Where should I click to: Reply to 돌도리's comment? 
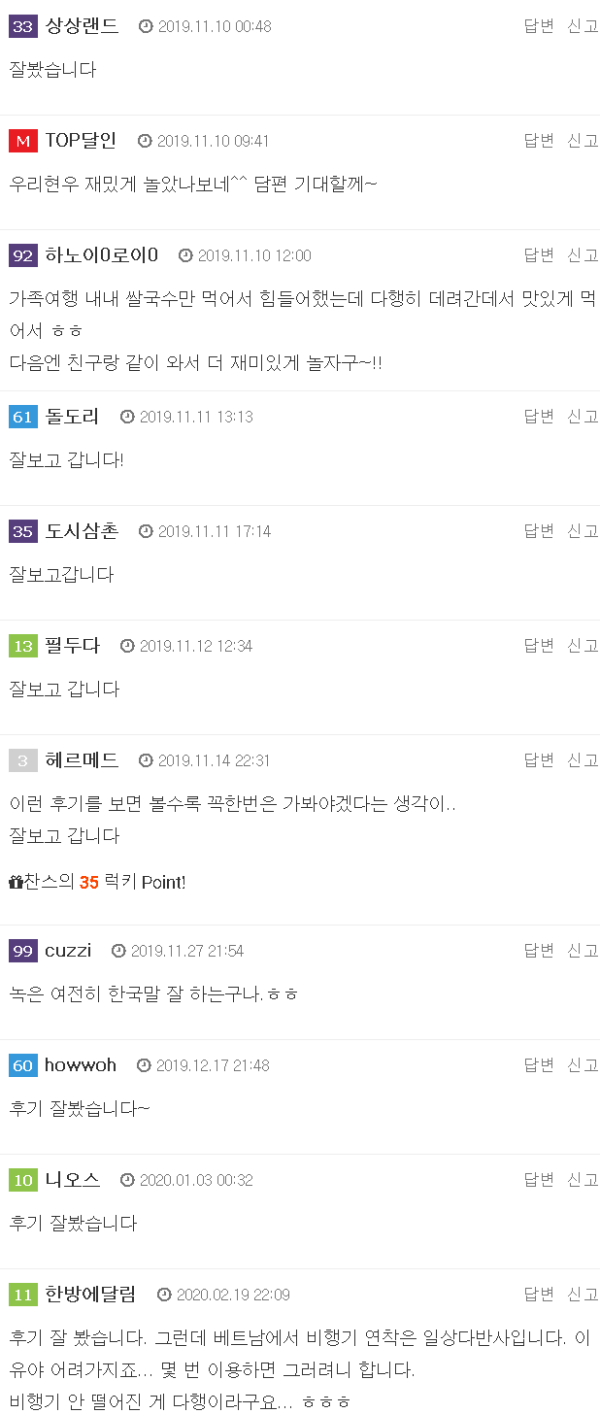click(538, 416)
